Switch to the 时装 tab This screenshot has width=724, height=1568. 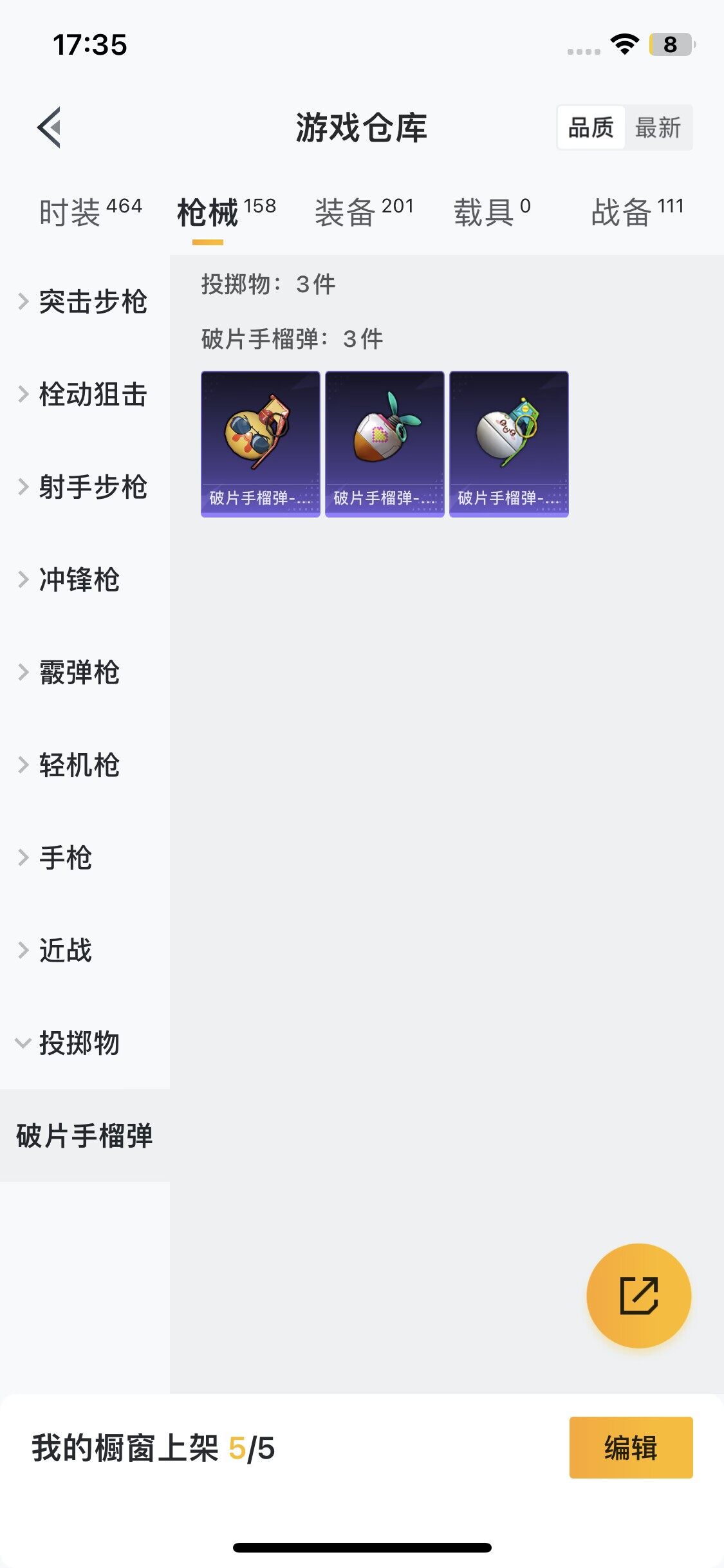tap(90, 212)
